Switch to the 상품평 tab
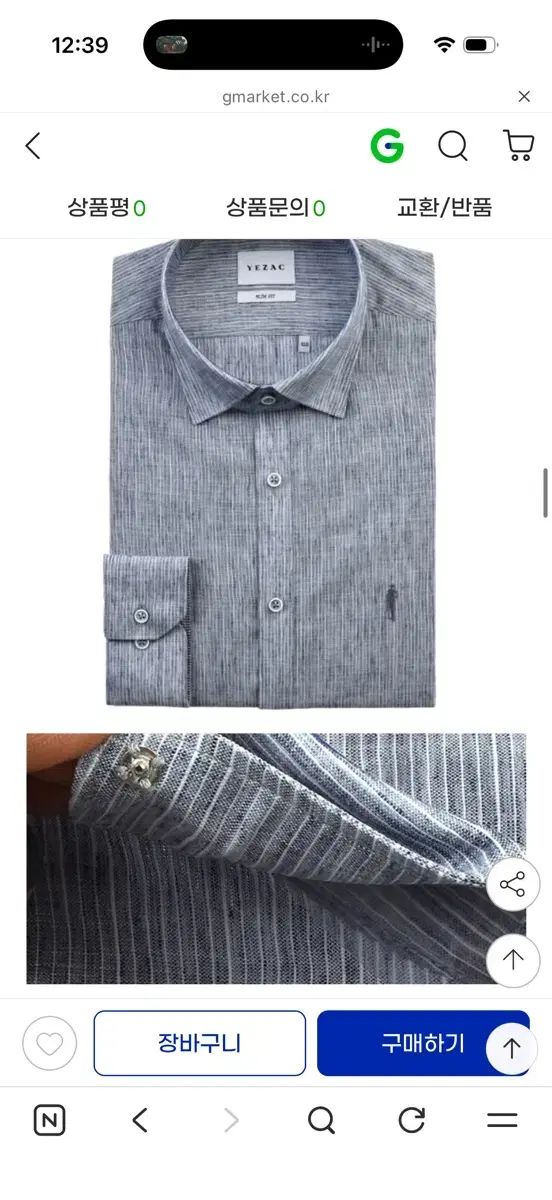 coord(107,208)
